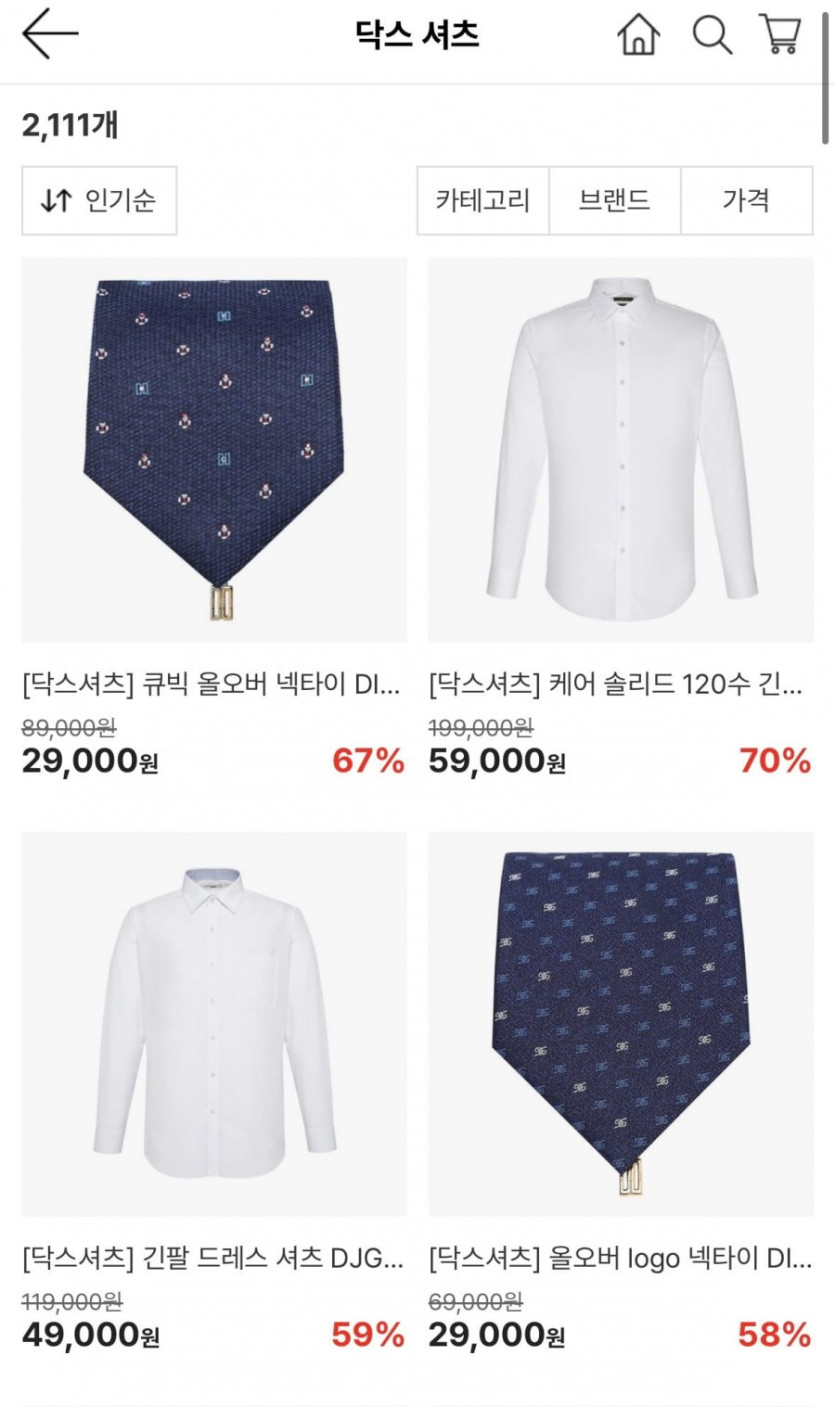
Task: Open the 카테고리 filter
Action: 483,201
